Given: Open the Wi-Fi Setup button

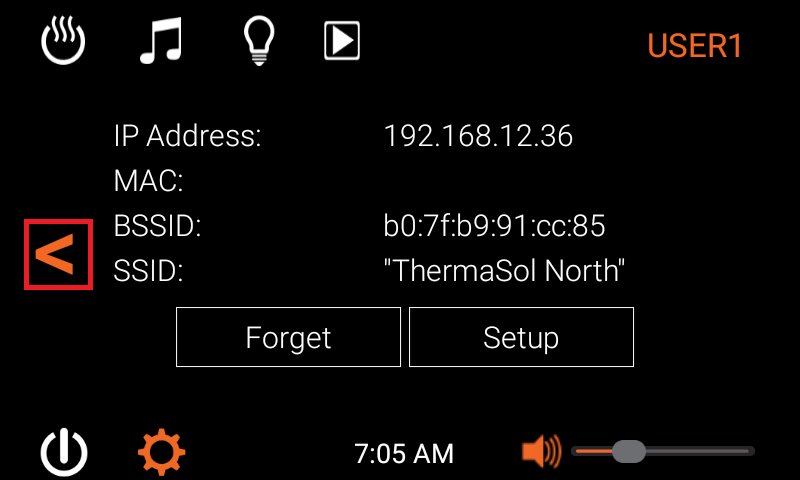Looking at the screenshot, I should tap(521, 337).
